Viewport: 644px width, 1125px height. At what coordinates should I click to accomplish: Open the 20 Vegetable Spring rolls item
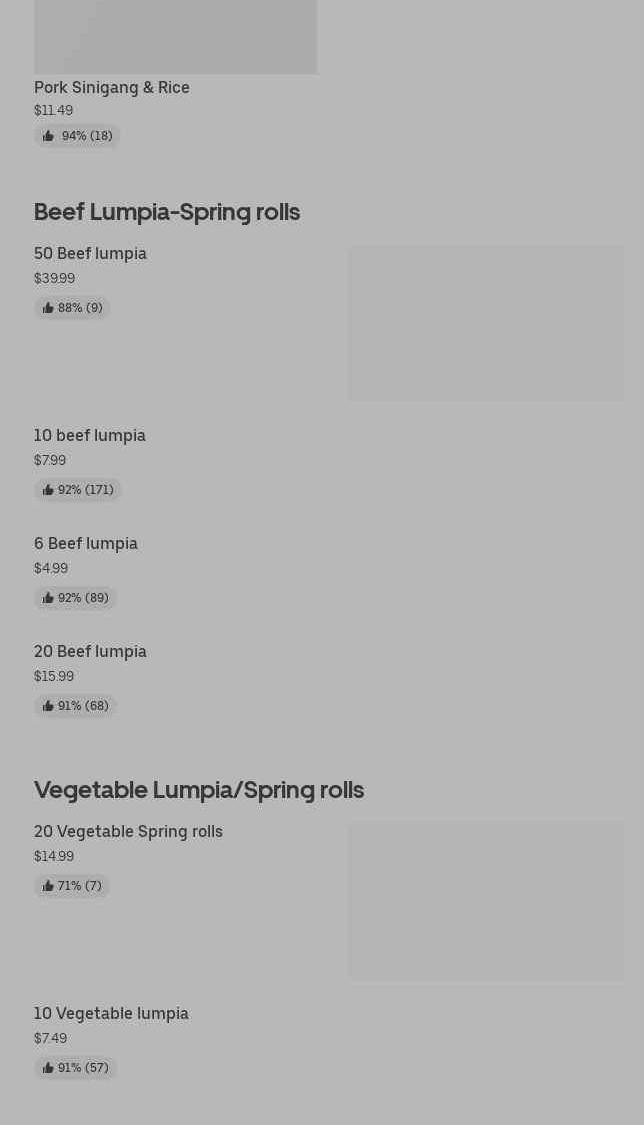click(128, 832)
